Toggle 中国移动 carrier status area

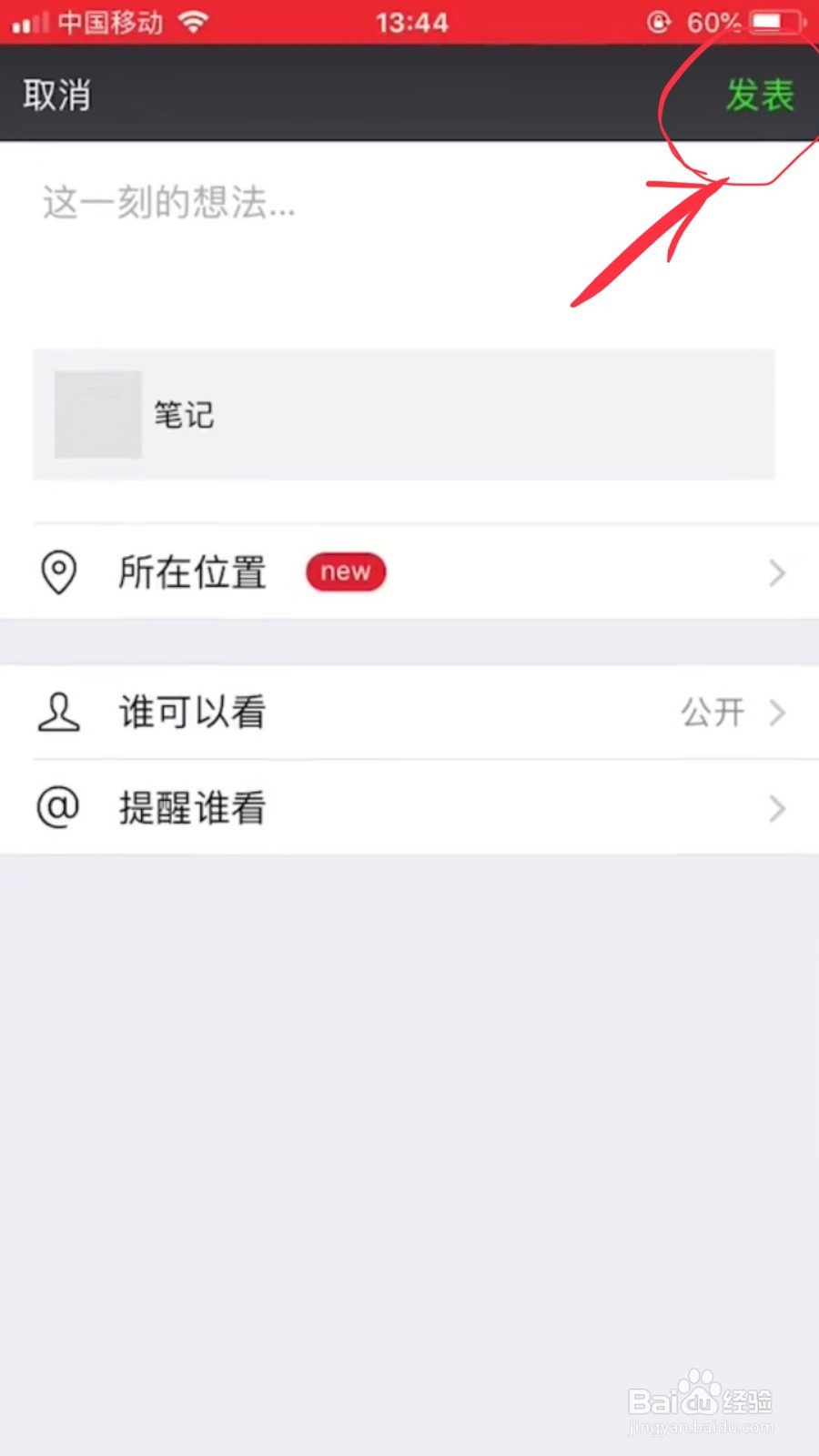point(109,21)
